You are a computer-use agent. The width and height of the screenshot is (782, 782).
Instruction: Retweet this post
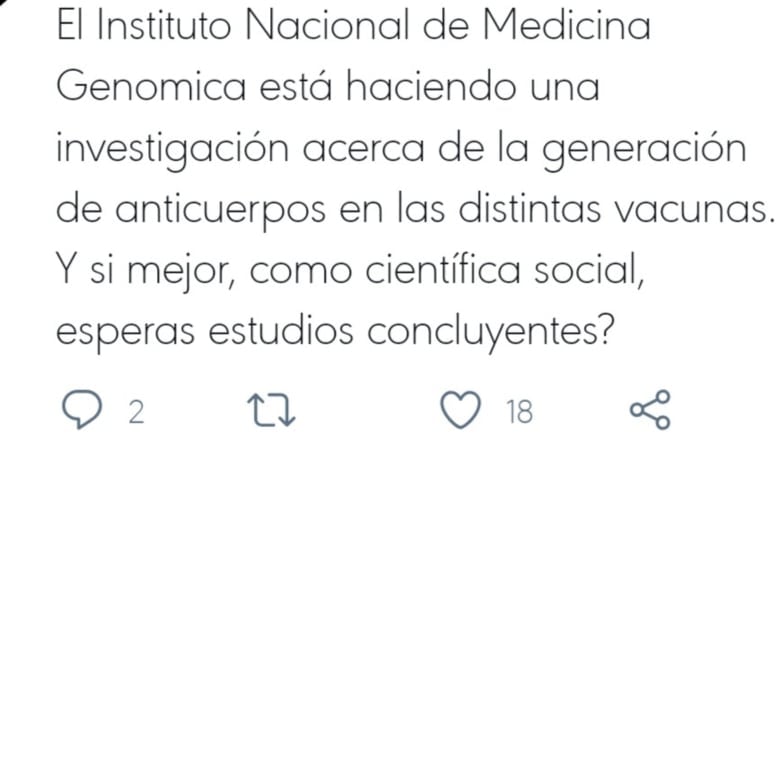(x=271, y=411)
